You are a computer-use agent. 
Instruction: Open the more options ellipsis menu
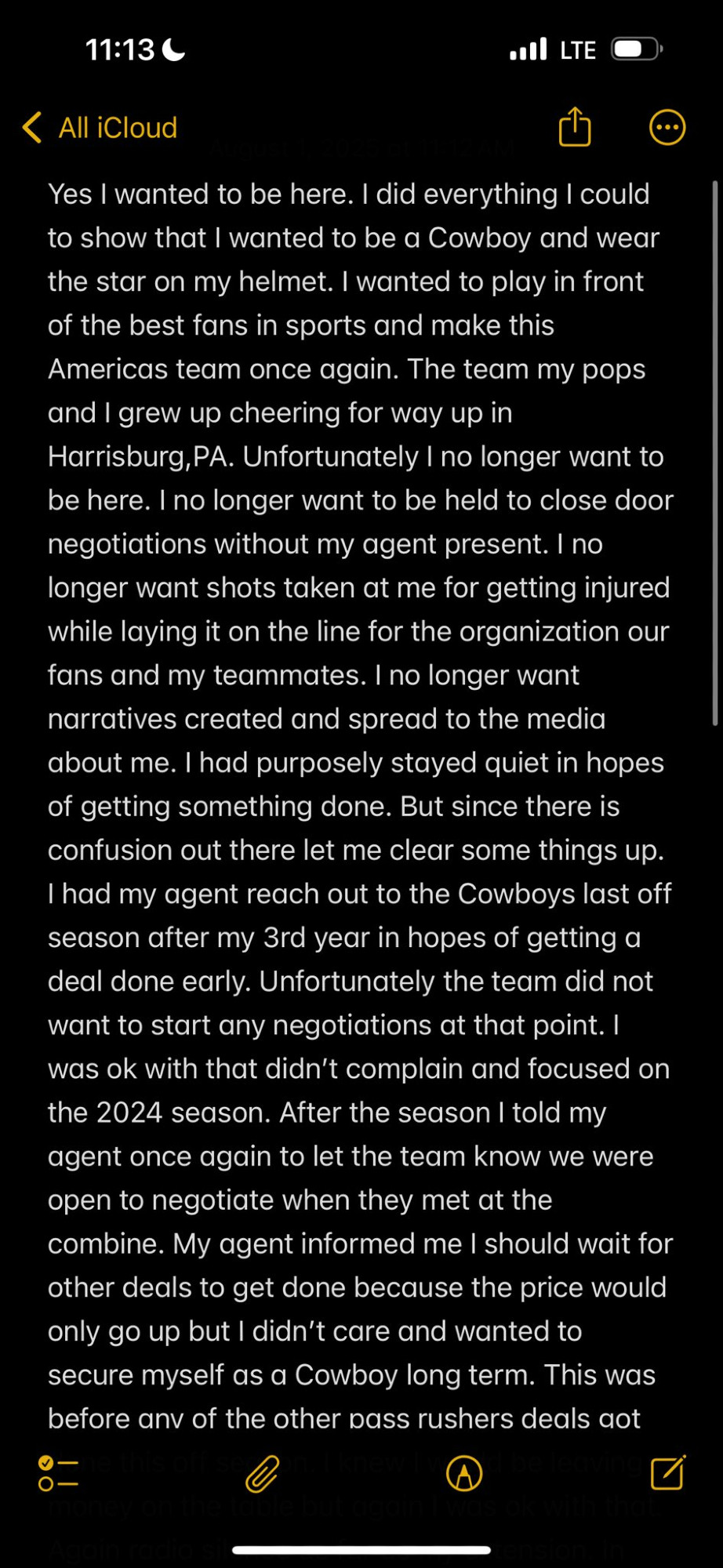tap(667, 127)
